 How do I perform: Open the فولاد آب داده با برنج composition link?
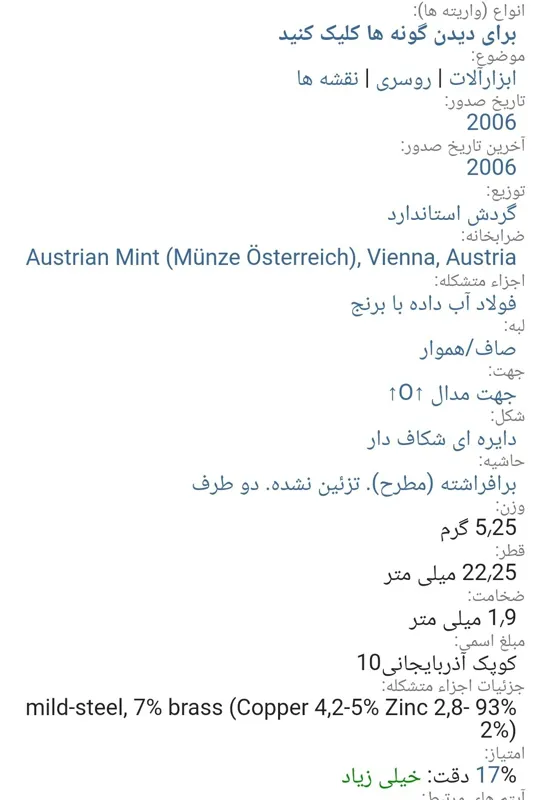click(x=434, y=304)
